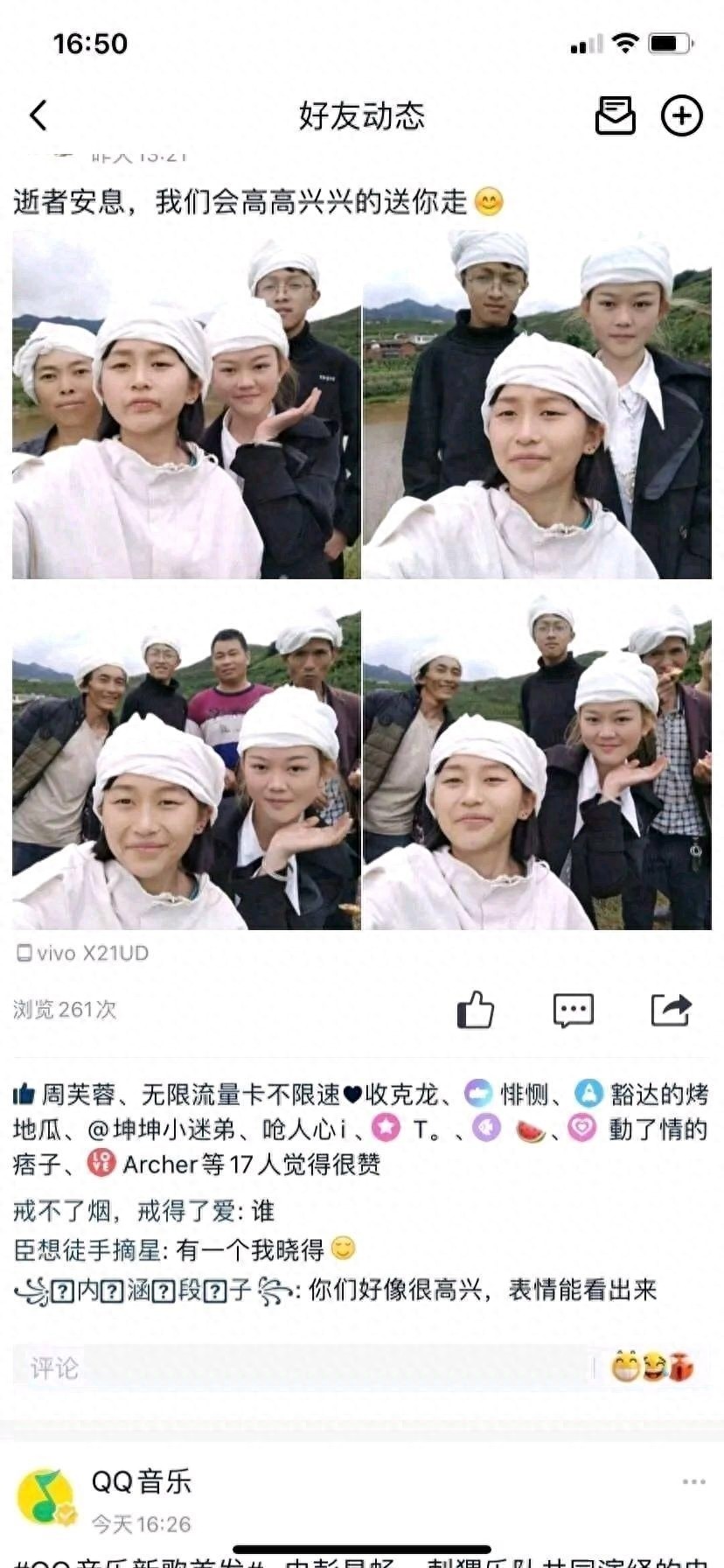724x1568 pixels.
Task: Open commenter 戒不了烟，戒得了爱's profile
Action: (122, 1211)
